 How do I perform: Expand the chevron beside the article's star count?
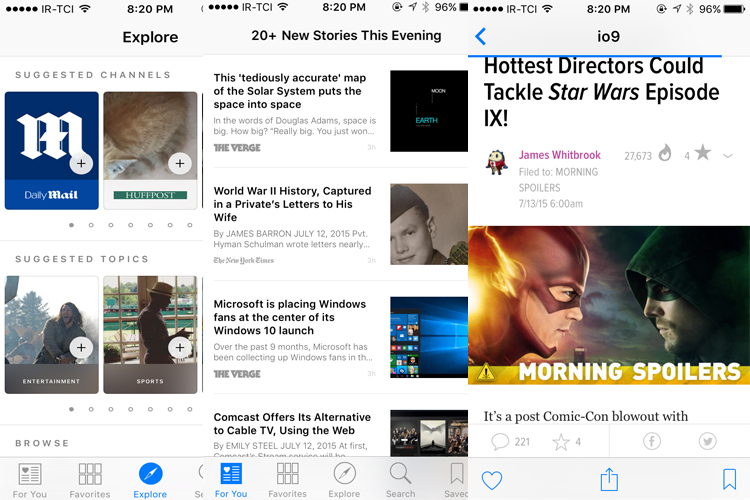(x=727, y=155)
